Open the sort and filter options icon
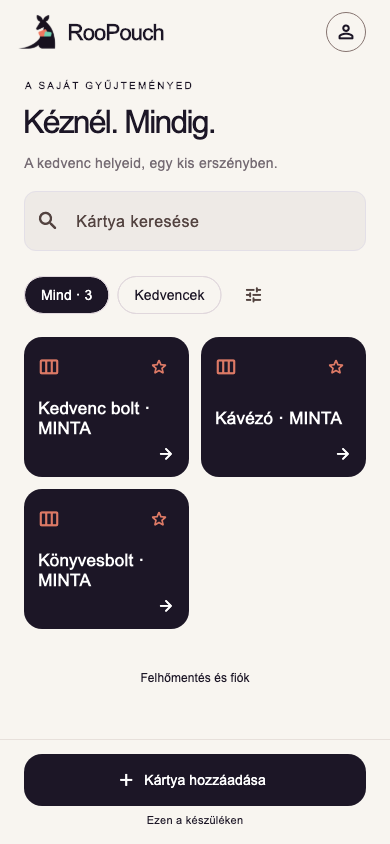 pyautogui.click(x=253, y=295)
